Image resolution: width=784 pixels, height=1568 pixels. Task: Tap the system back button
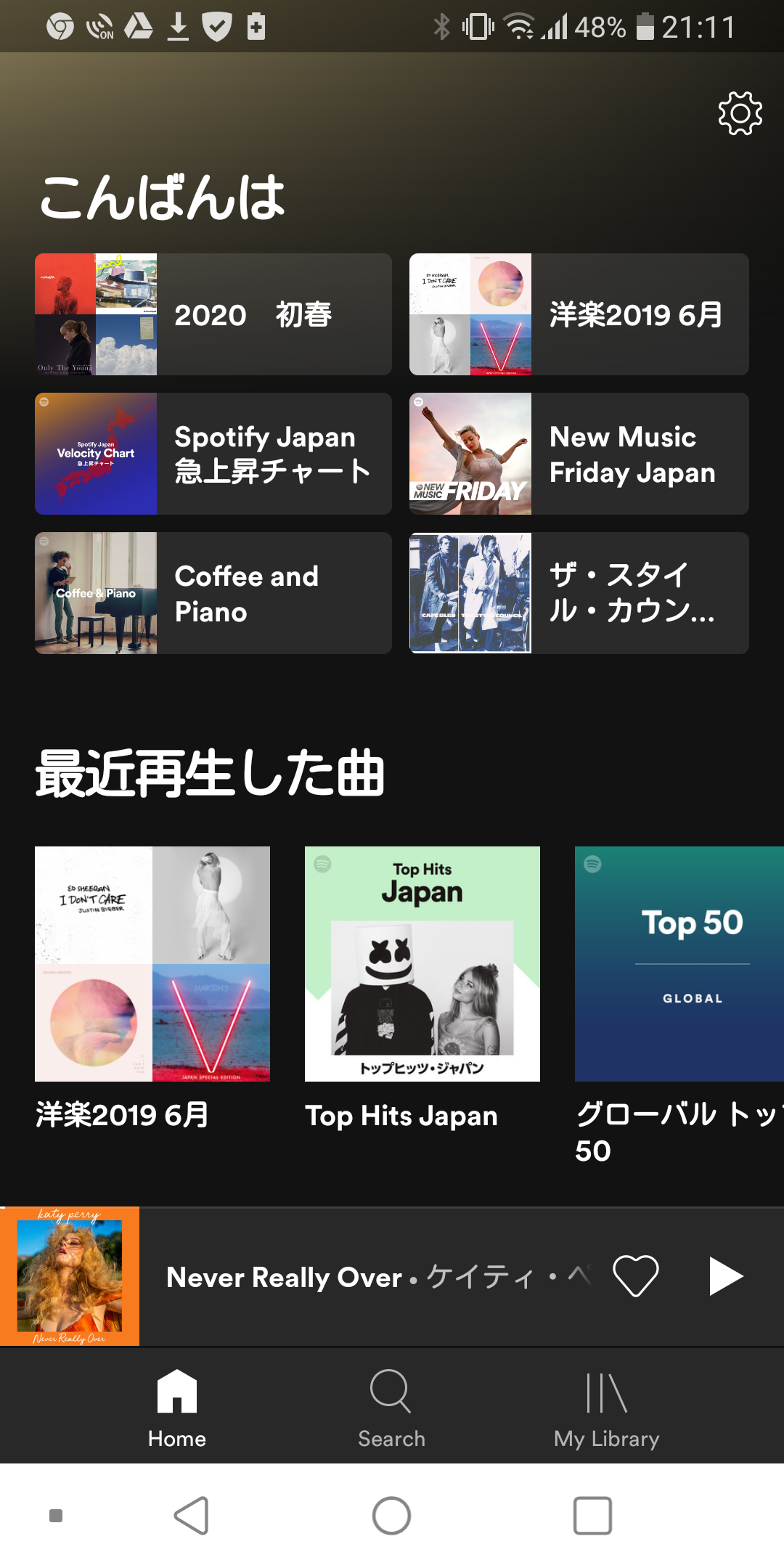[x=192, y=1516]
